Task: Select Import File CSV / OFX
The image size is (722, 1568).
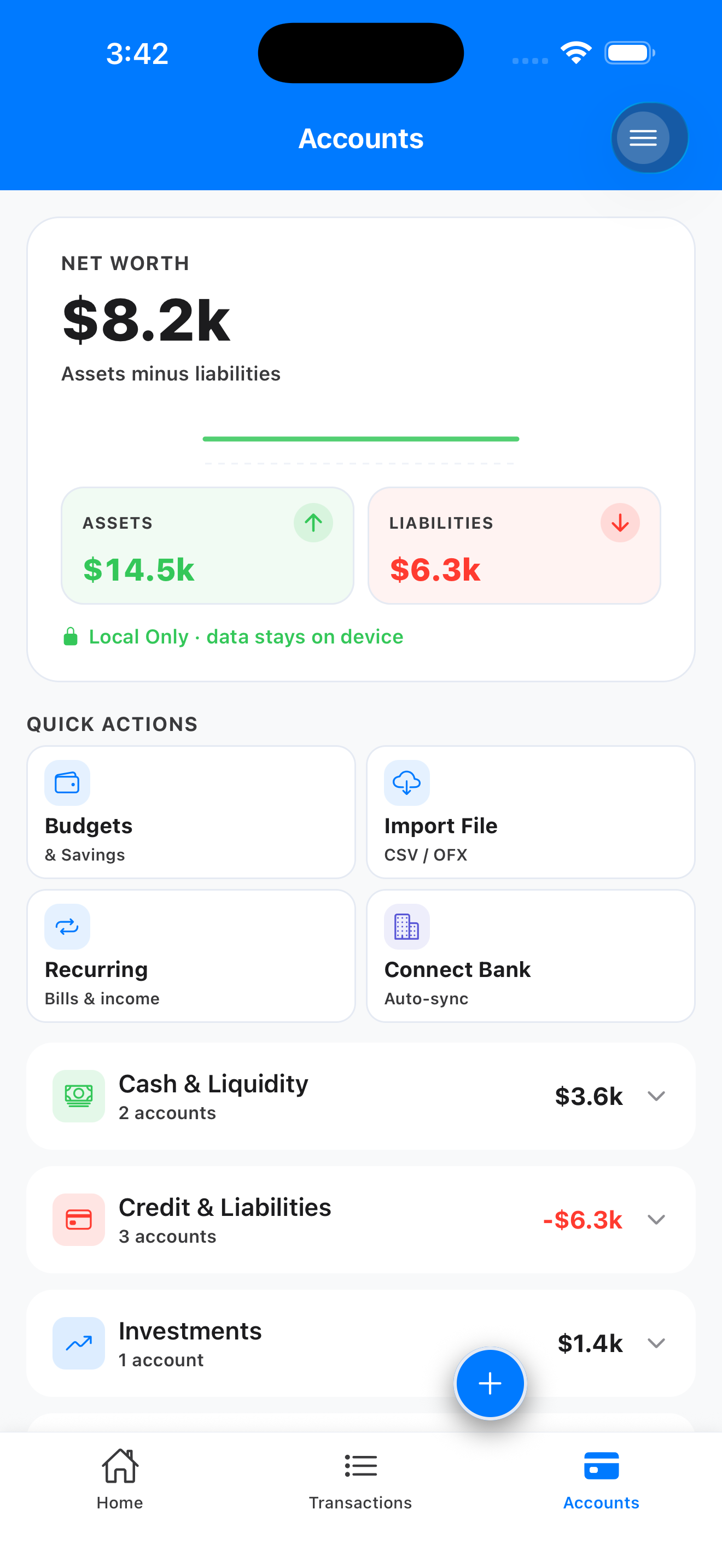Action: pyautogui.click(x=531, y=812)
